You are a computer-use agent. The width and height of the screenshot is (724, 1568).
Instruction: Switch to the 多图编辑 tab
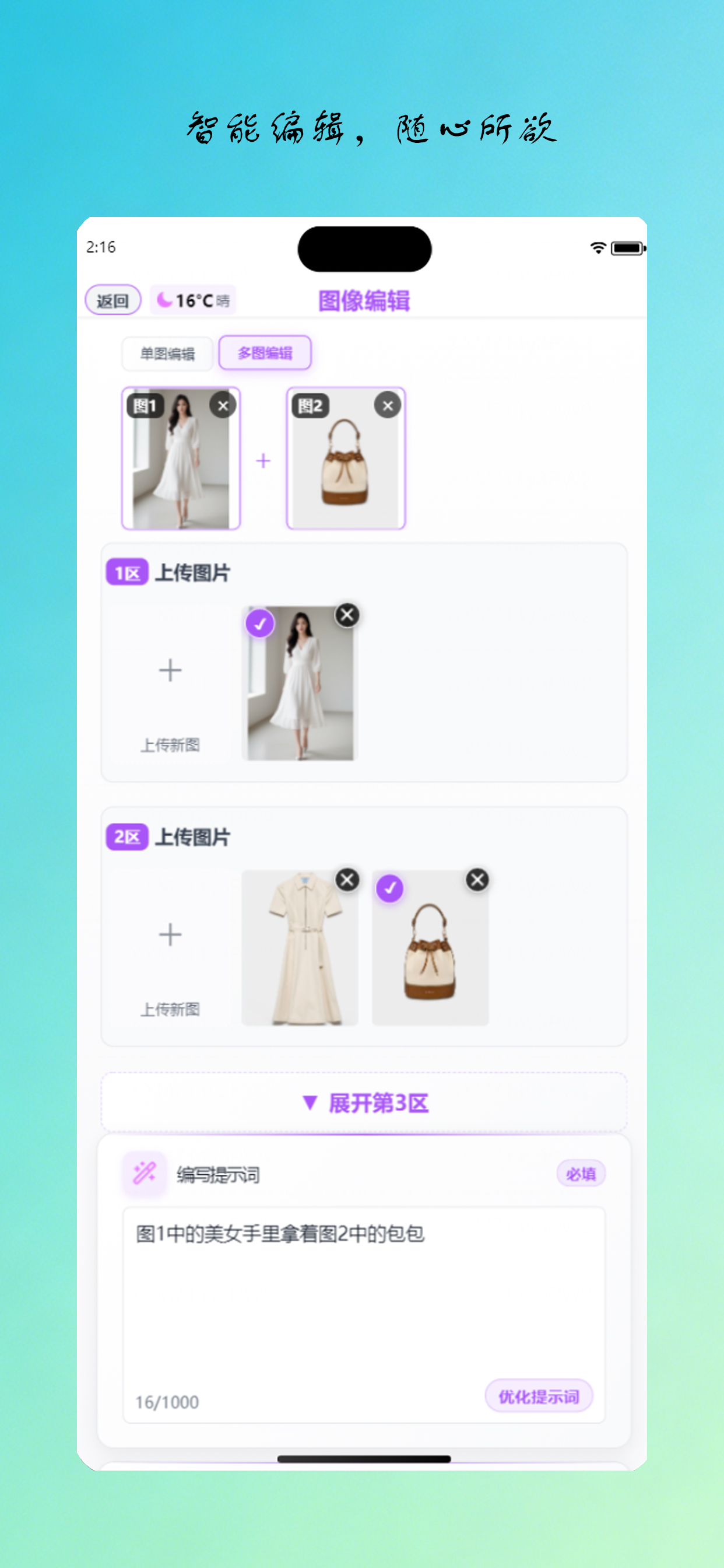coord(265,352)
